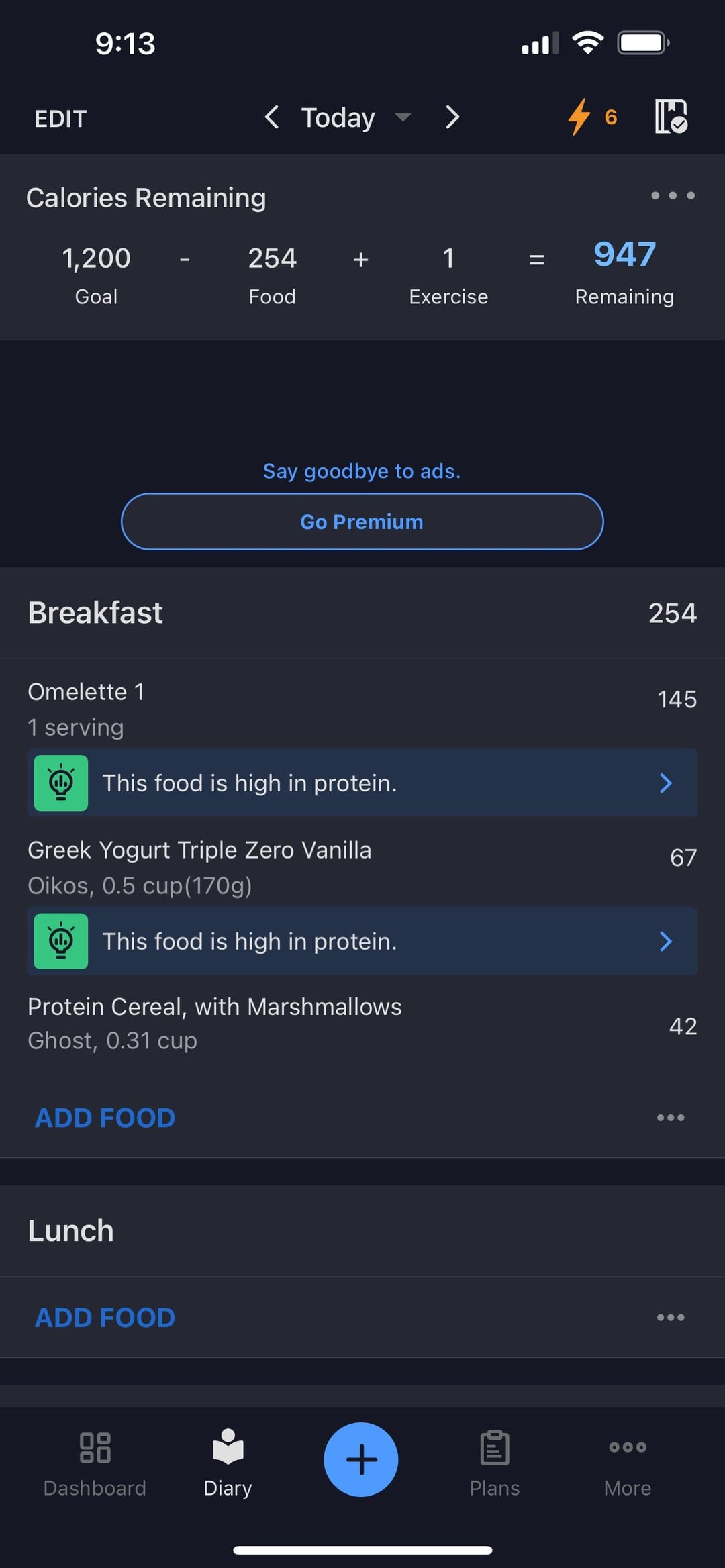
Task: Open the Omelette 1 entry
Action: (x=362, y=709)
